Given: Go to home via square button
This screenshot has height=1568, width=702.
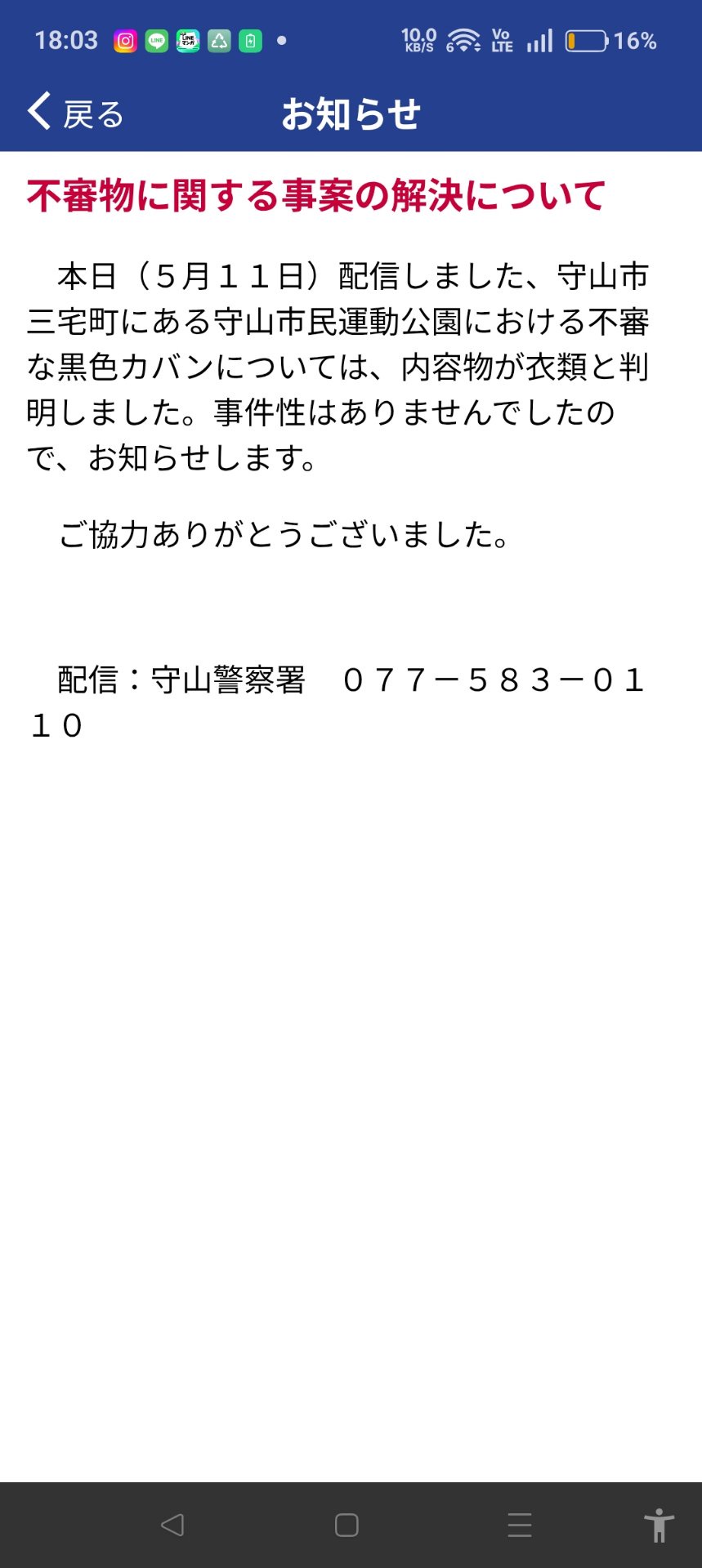Looking at the screenshot, I should pos(347,1525).
